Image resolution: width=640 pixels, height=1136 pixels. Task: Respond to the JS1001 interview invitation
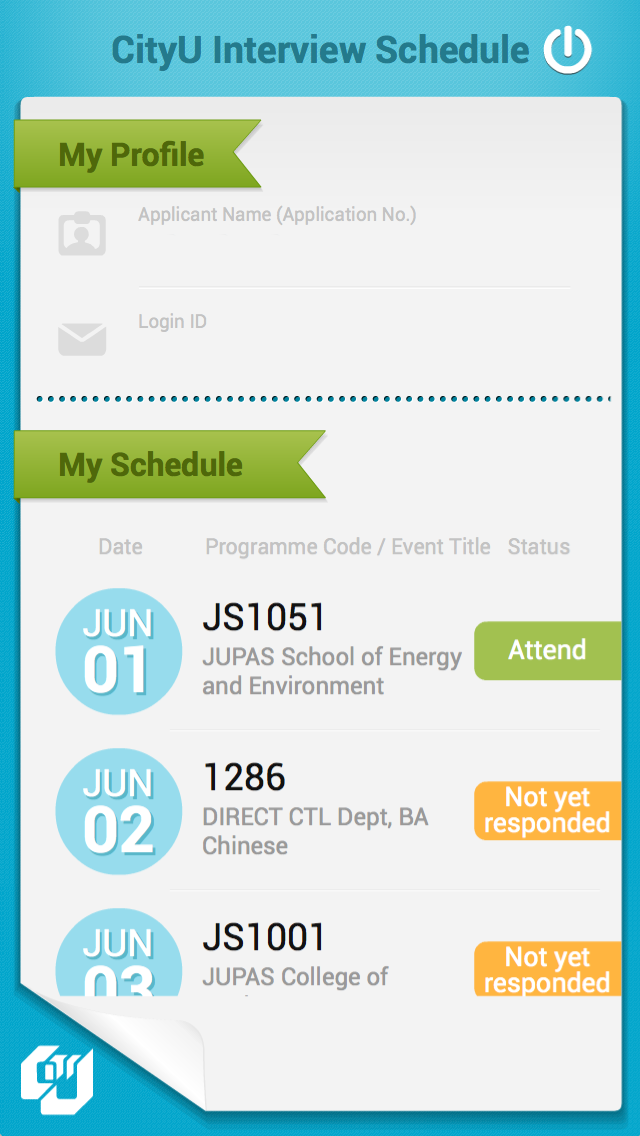[x=548, y=969]
